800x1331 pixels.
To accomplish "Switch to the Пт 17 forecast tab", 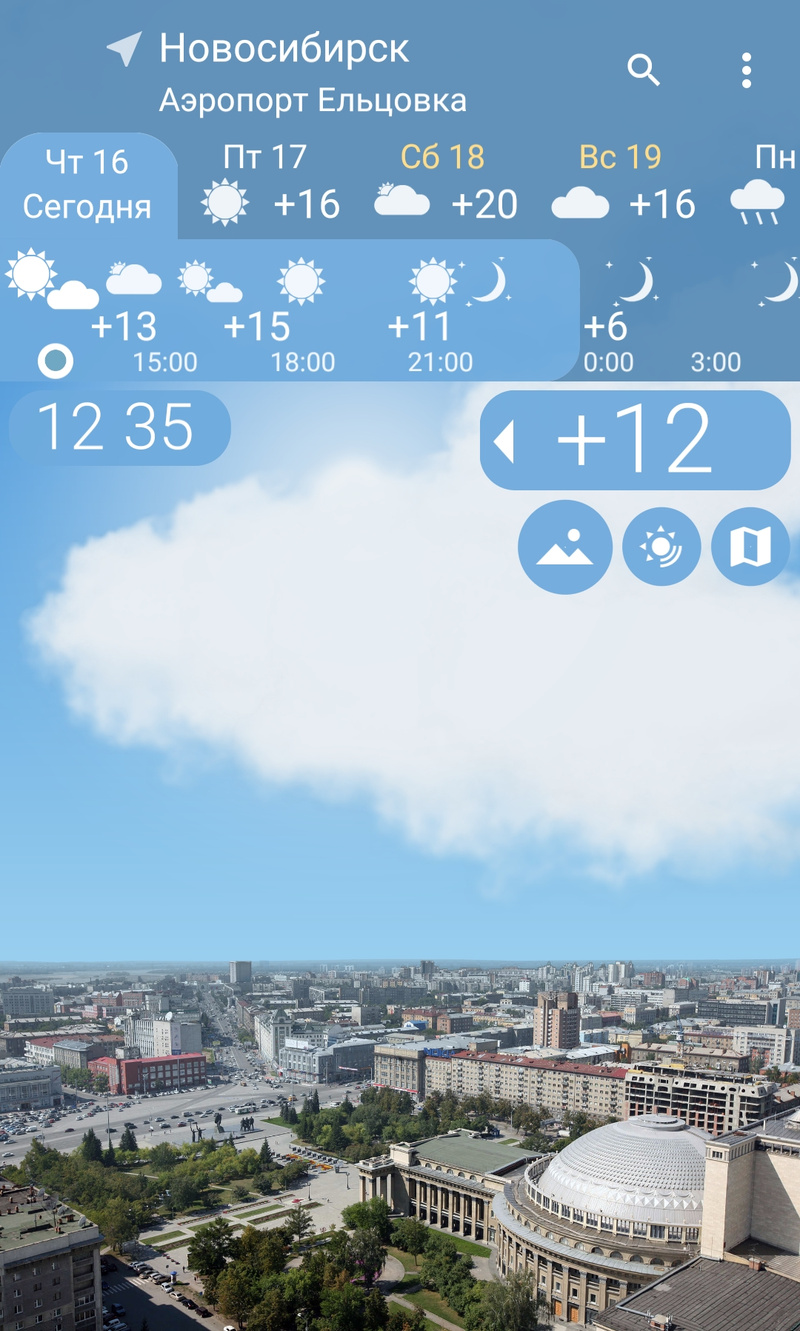I will (268, 184).
